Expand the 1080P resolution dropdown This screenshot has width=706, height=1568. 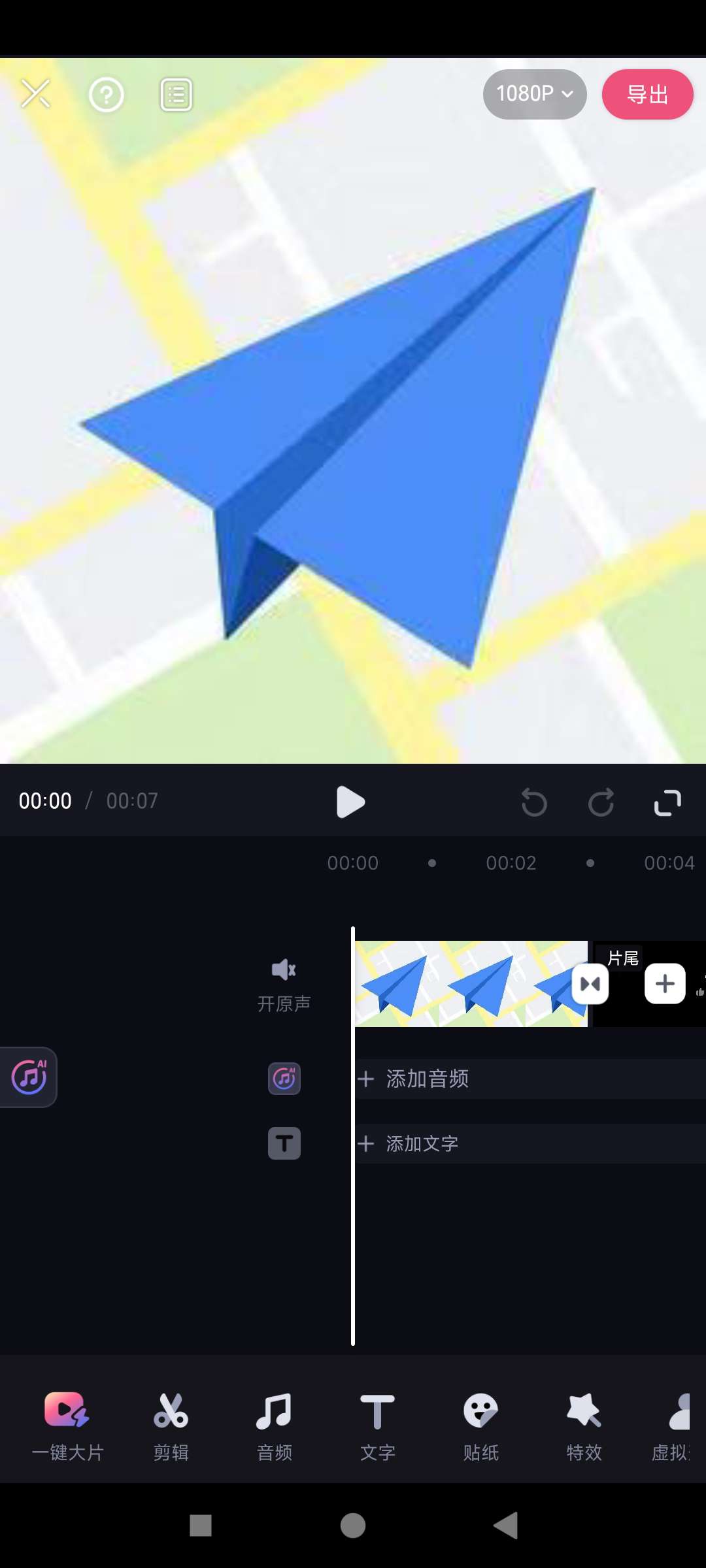(534, 94)
